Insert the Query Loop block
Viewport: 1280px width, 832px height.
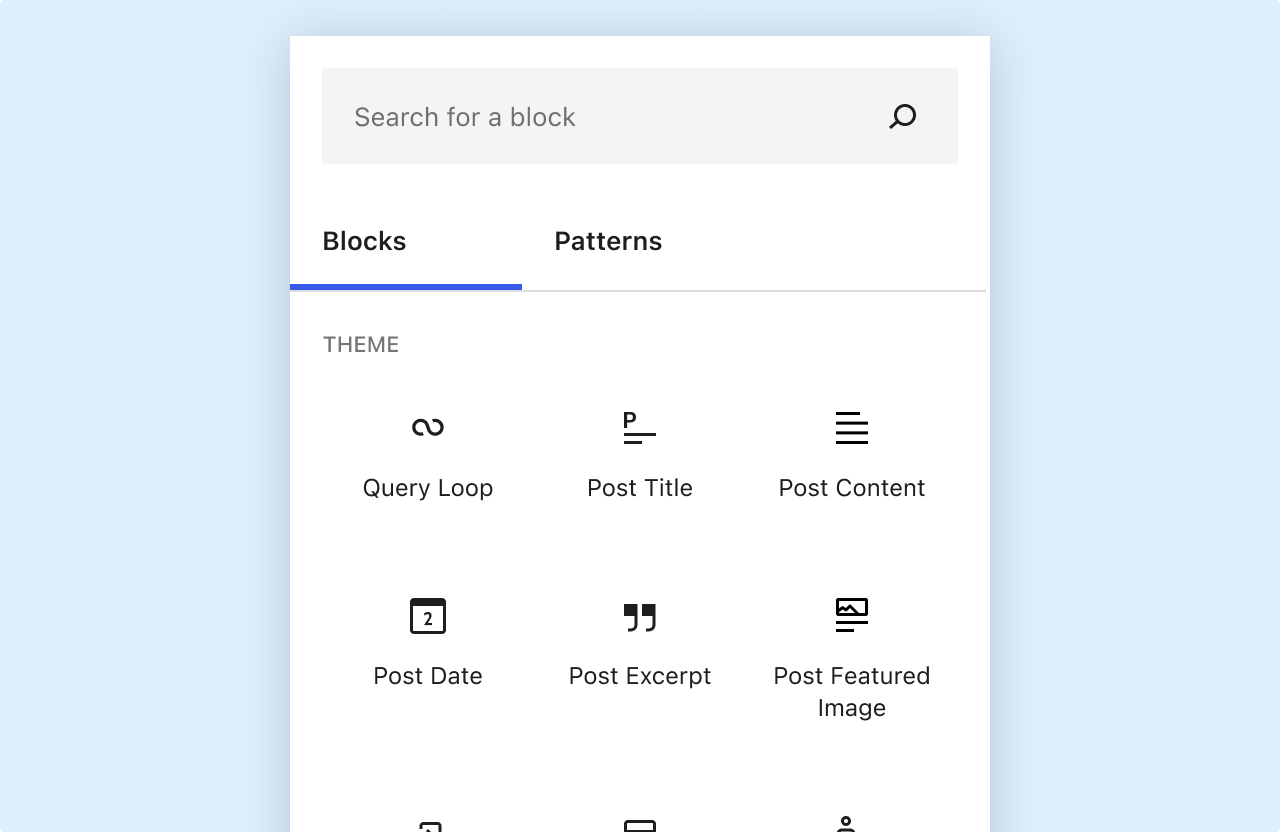coord(428,455)
